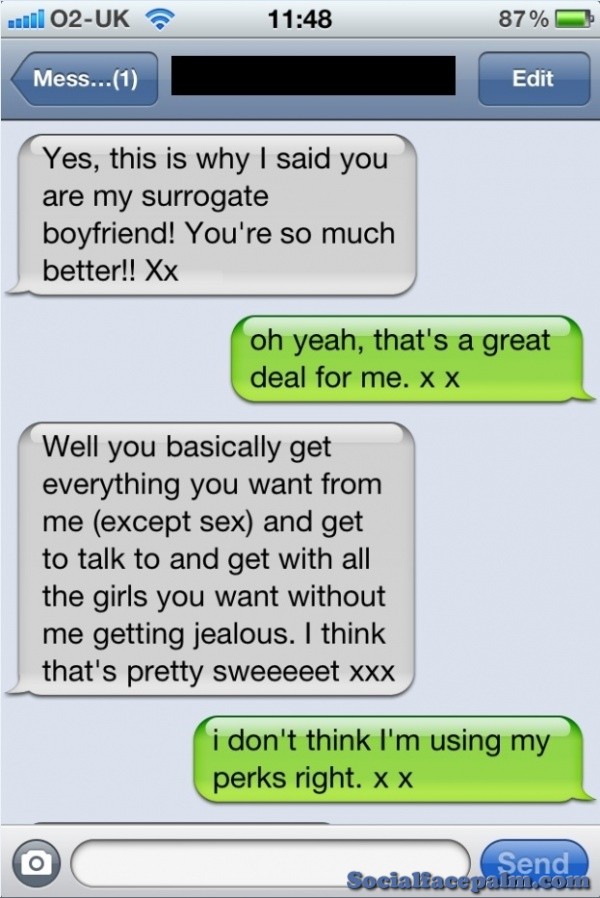Open the camera attachment icon
Viewport: 600px width, 898px height.
(36, 862)
